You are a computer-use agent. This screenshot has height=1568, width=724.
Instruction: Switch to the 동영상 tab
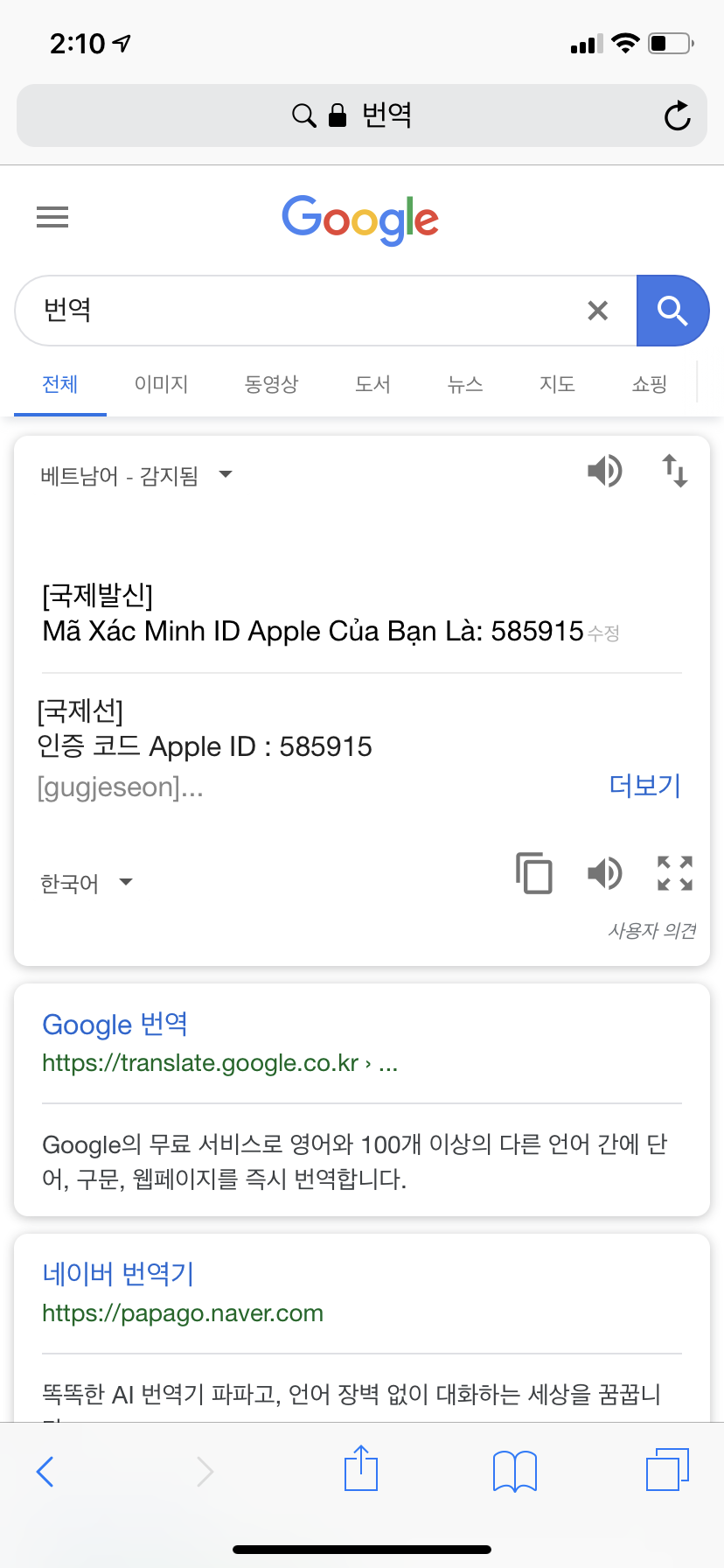[x=271, y=384]
